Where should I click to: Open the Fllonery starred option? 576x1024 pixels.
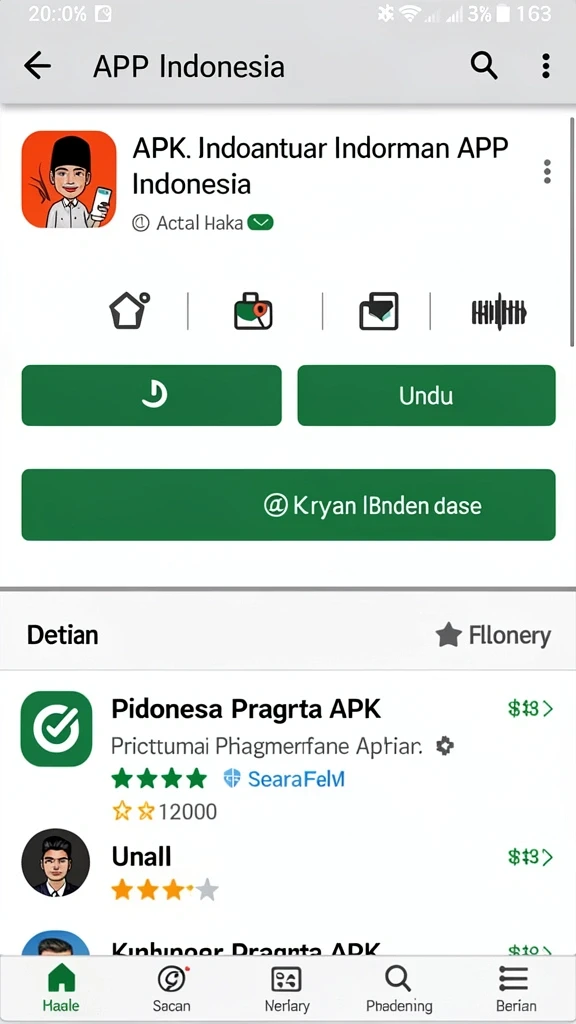click(494, 635)
